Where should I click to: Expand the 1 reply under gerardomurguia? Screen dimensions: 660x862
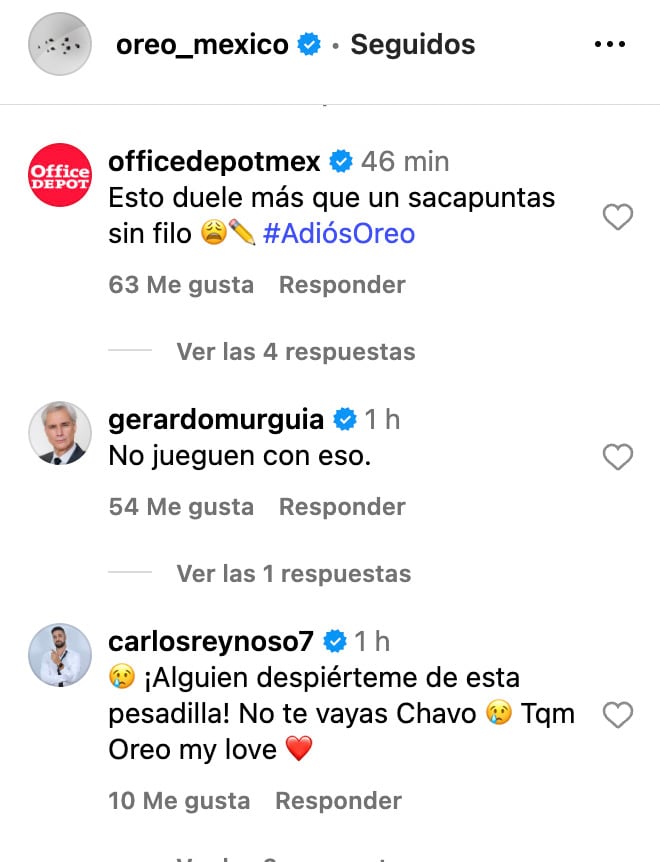tap(293, 574)
